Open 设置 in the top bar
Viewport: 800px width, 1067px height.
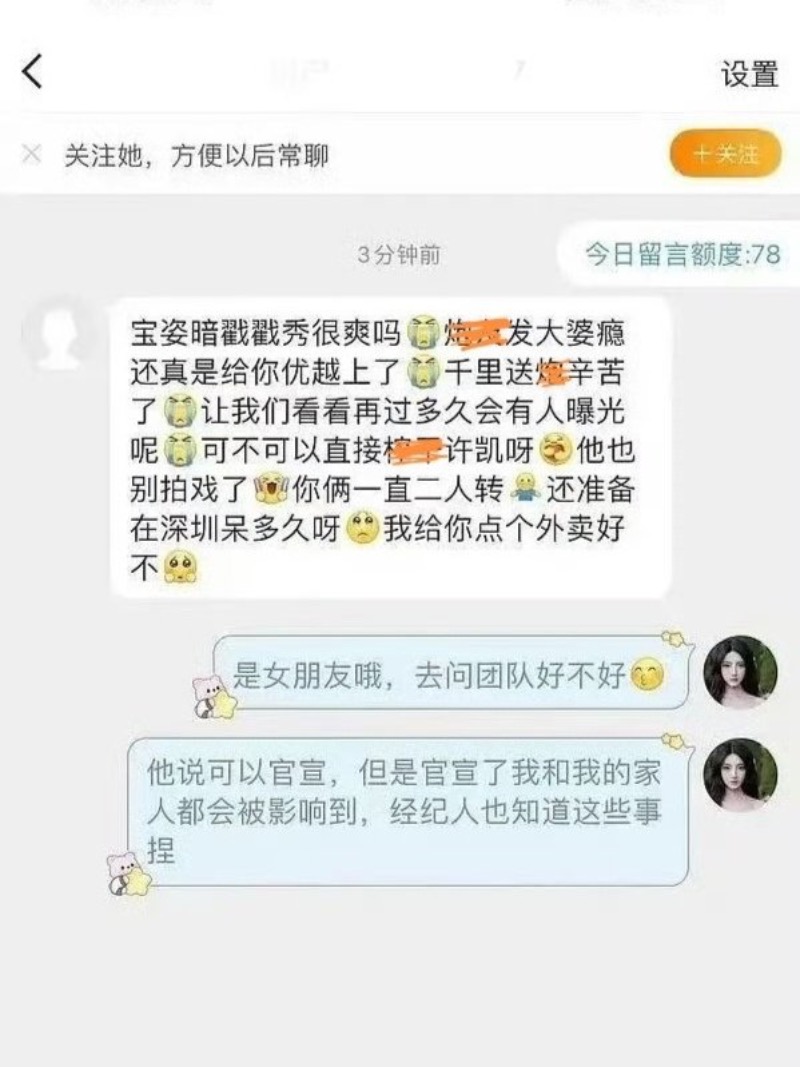[x=749, y=74]
